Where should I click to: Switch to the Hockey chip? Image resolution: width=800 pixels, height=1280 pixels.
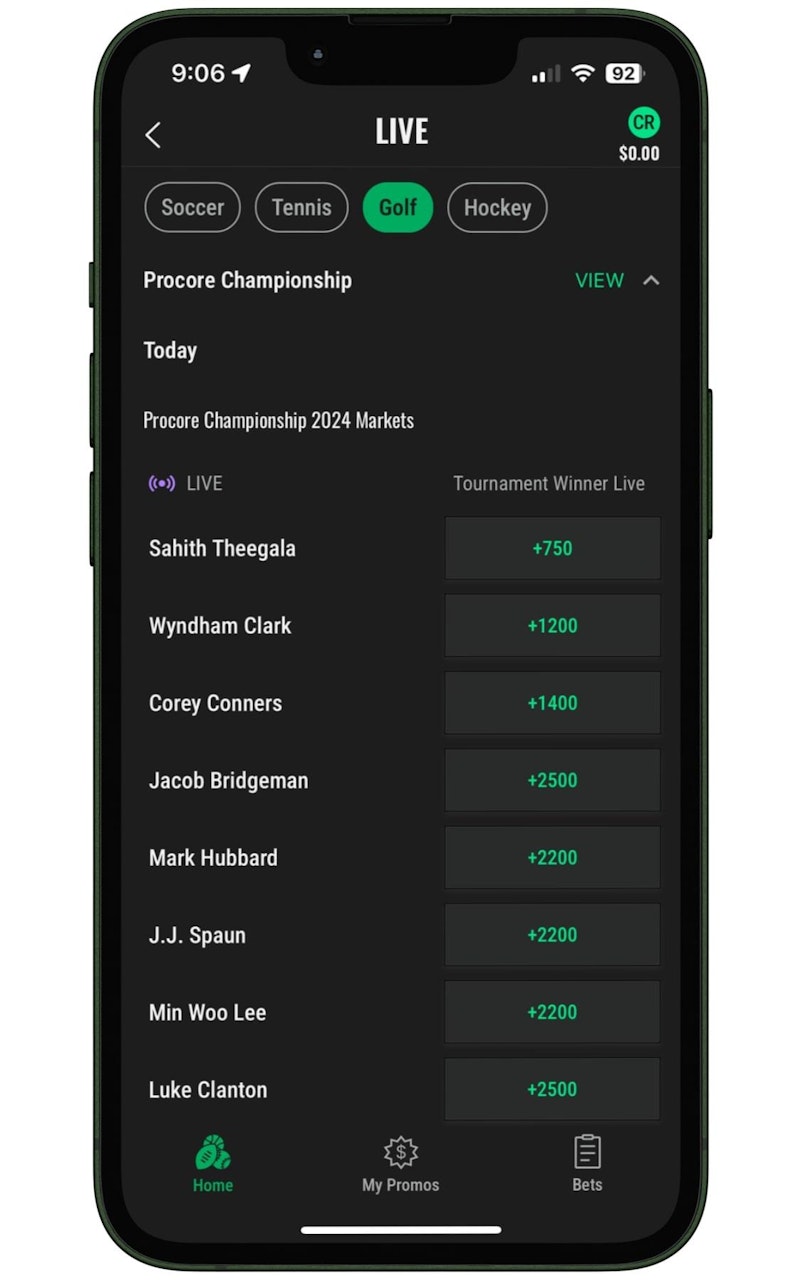coord(497,208)
